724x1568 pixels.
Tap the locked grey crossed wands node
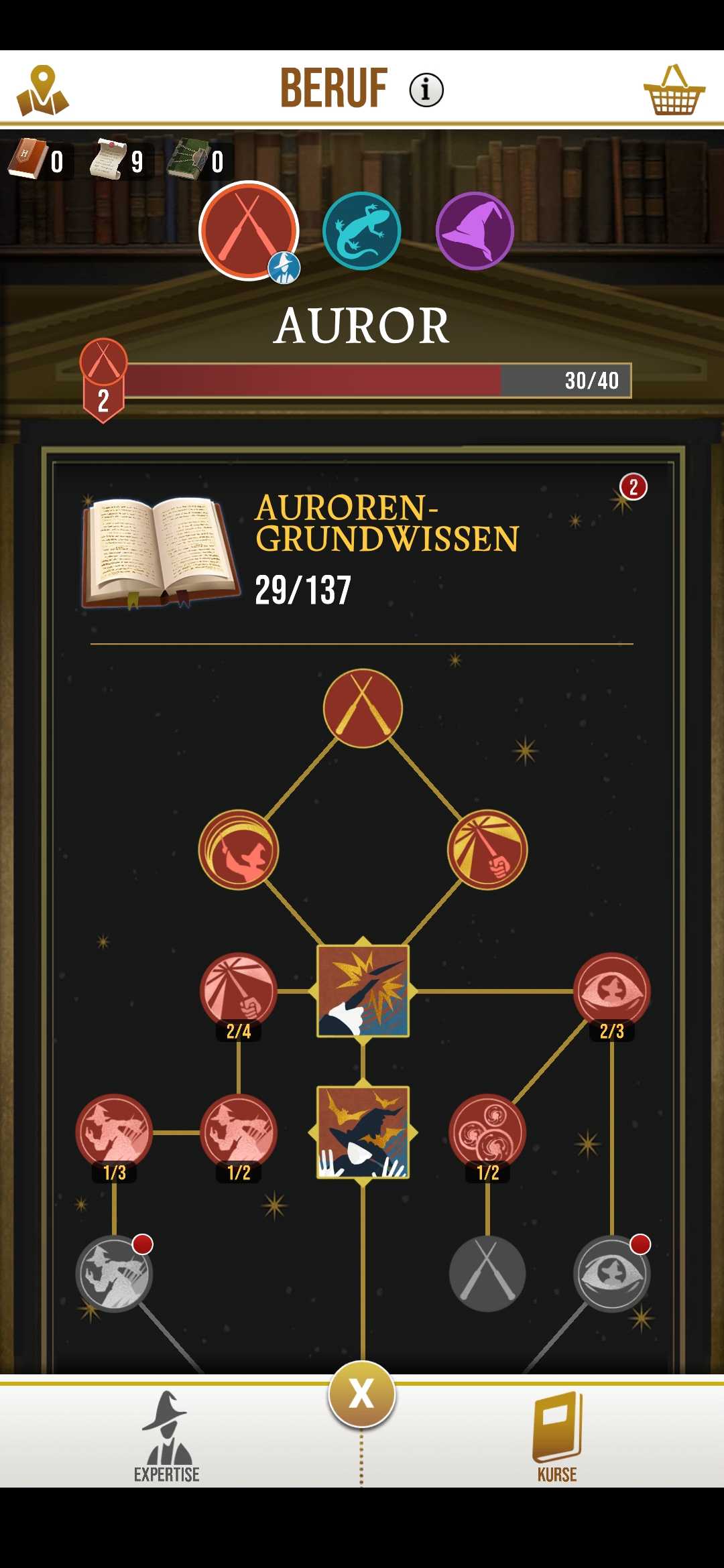[487, 1273]
